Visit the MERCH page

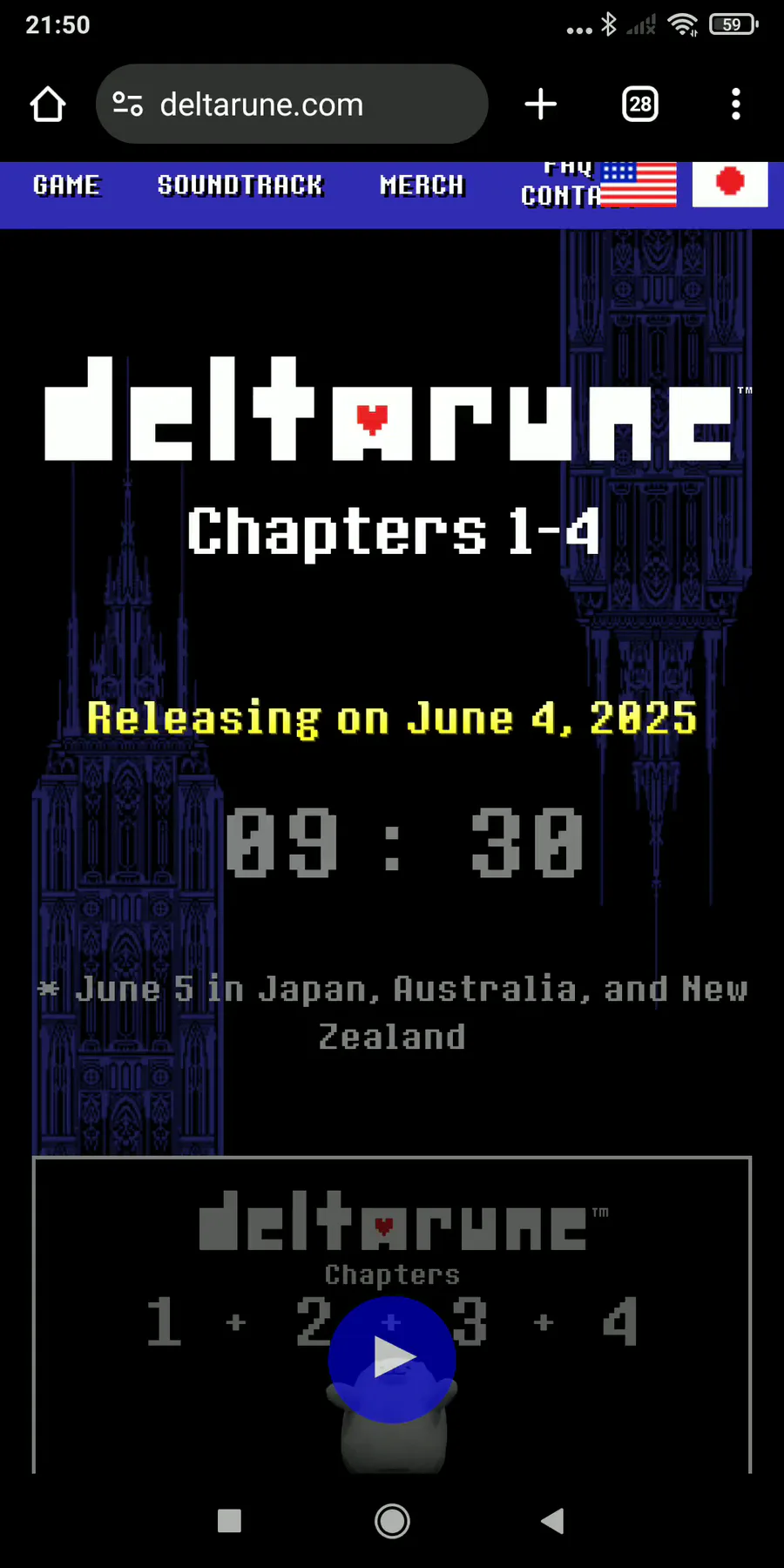click(422, 186)
